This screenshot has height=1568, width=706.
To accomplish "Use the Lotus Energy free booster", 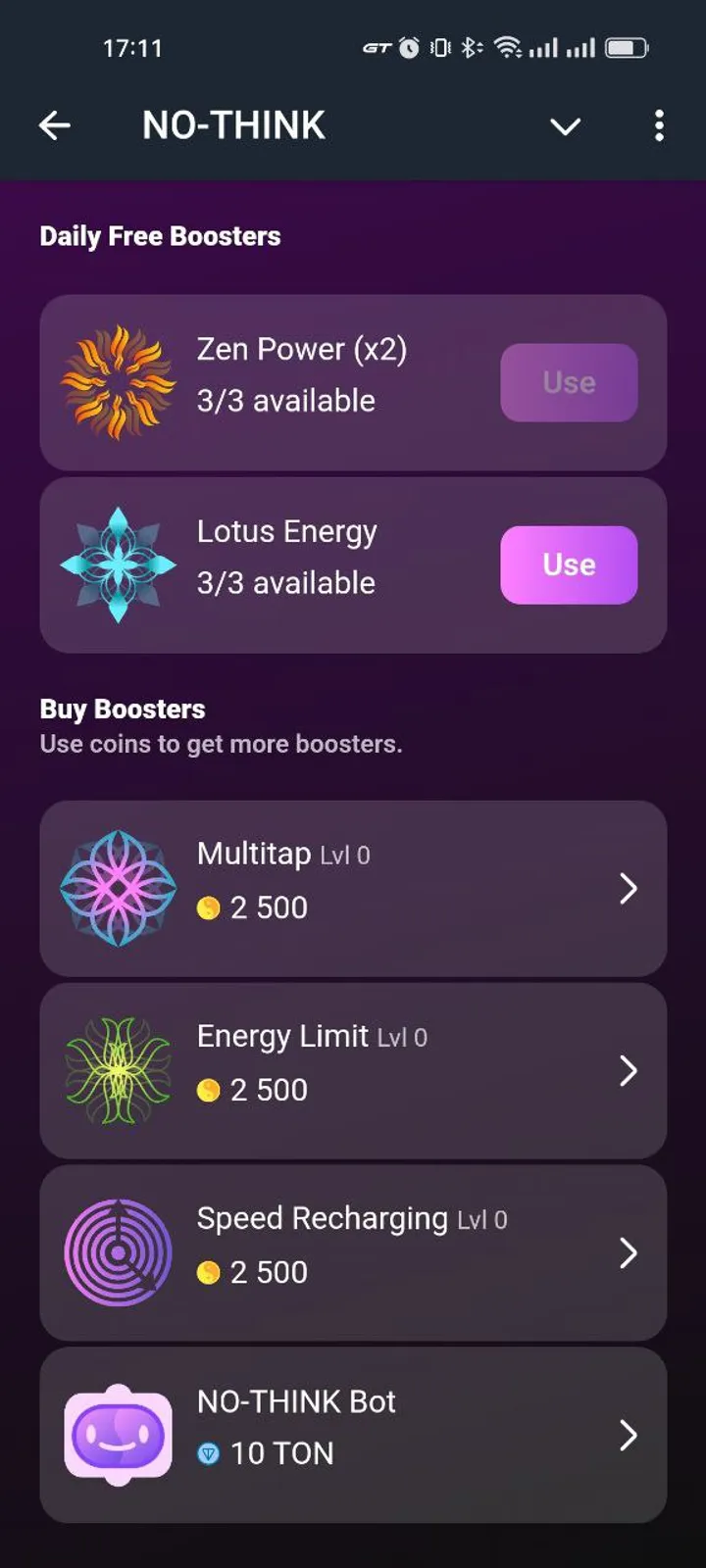I will [x=569, y=563].
